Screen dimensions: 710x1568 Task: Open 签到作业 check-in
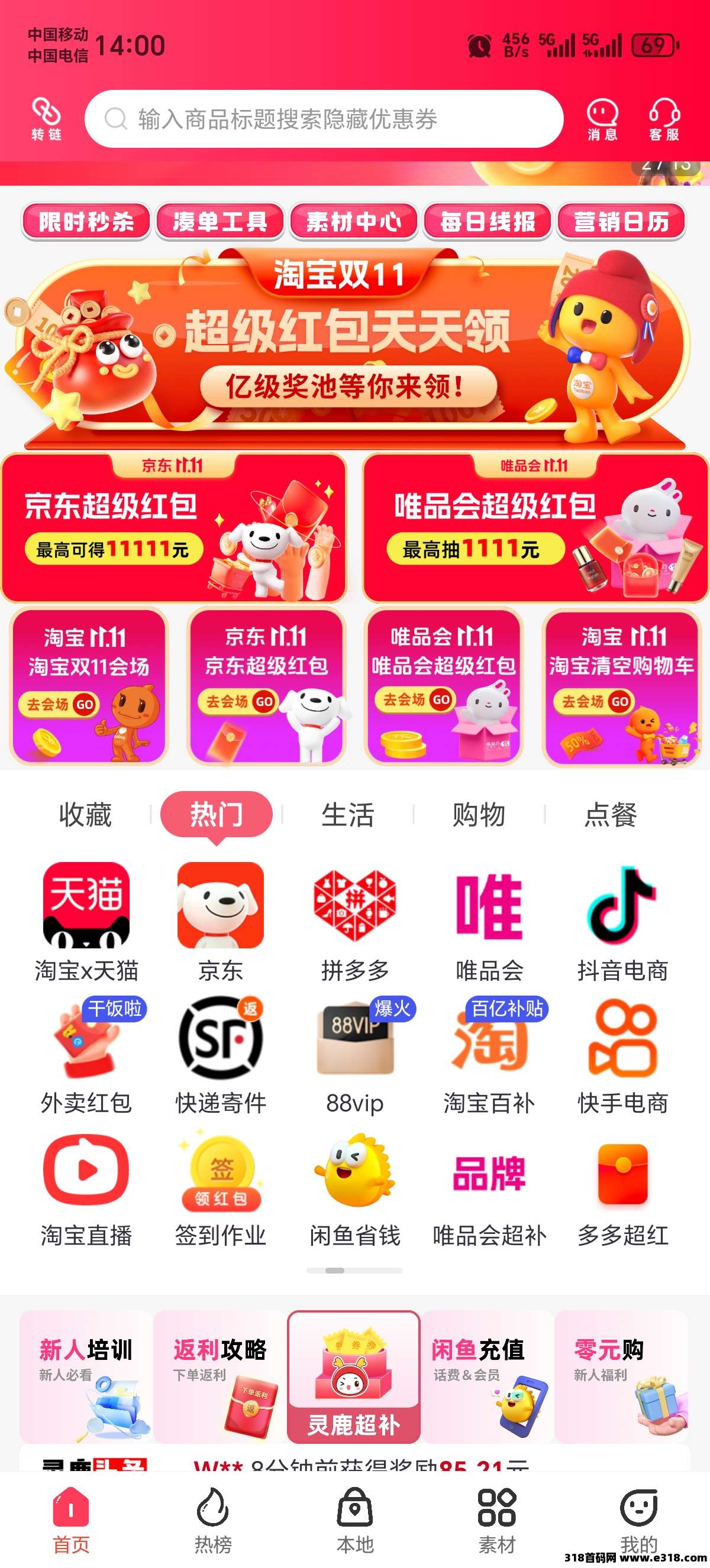tap(221, 1187)
